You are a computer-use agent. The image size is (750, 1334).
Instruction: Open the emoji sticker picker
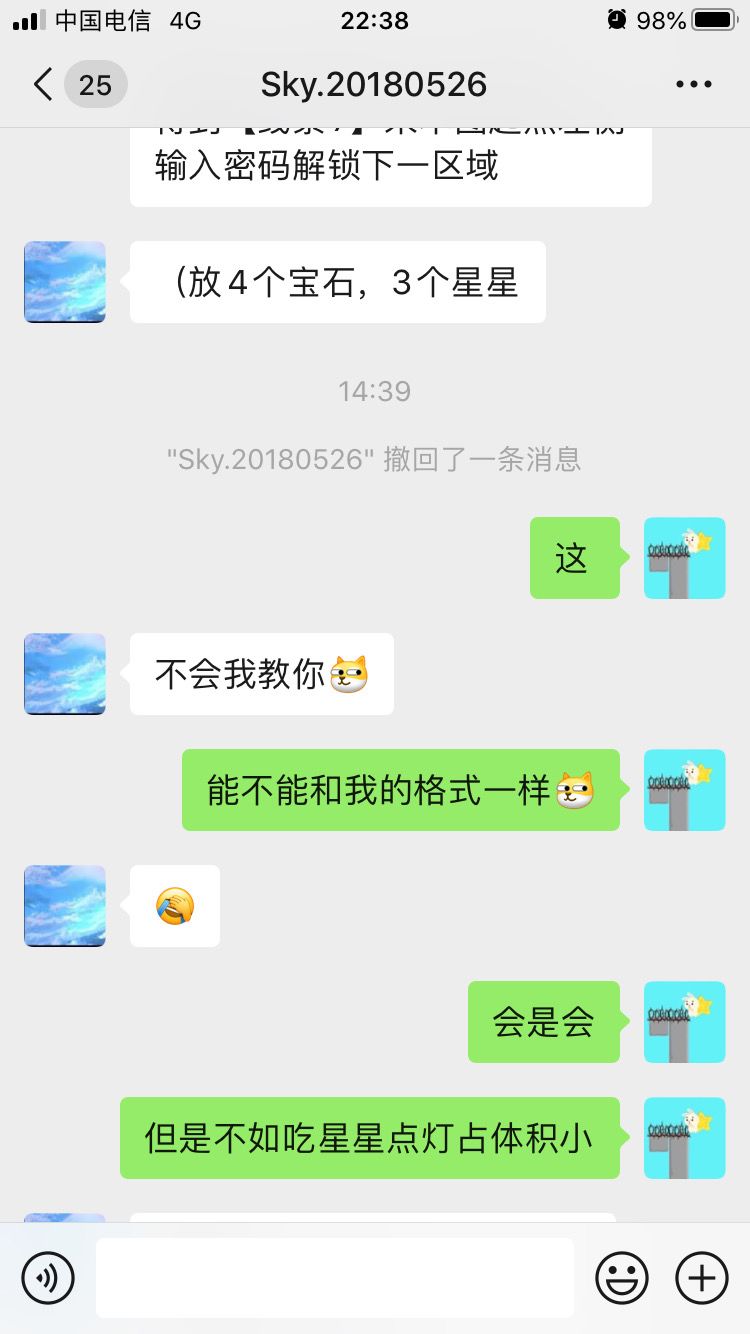point(620,1277)
